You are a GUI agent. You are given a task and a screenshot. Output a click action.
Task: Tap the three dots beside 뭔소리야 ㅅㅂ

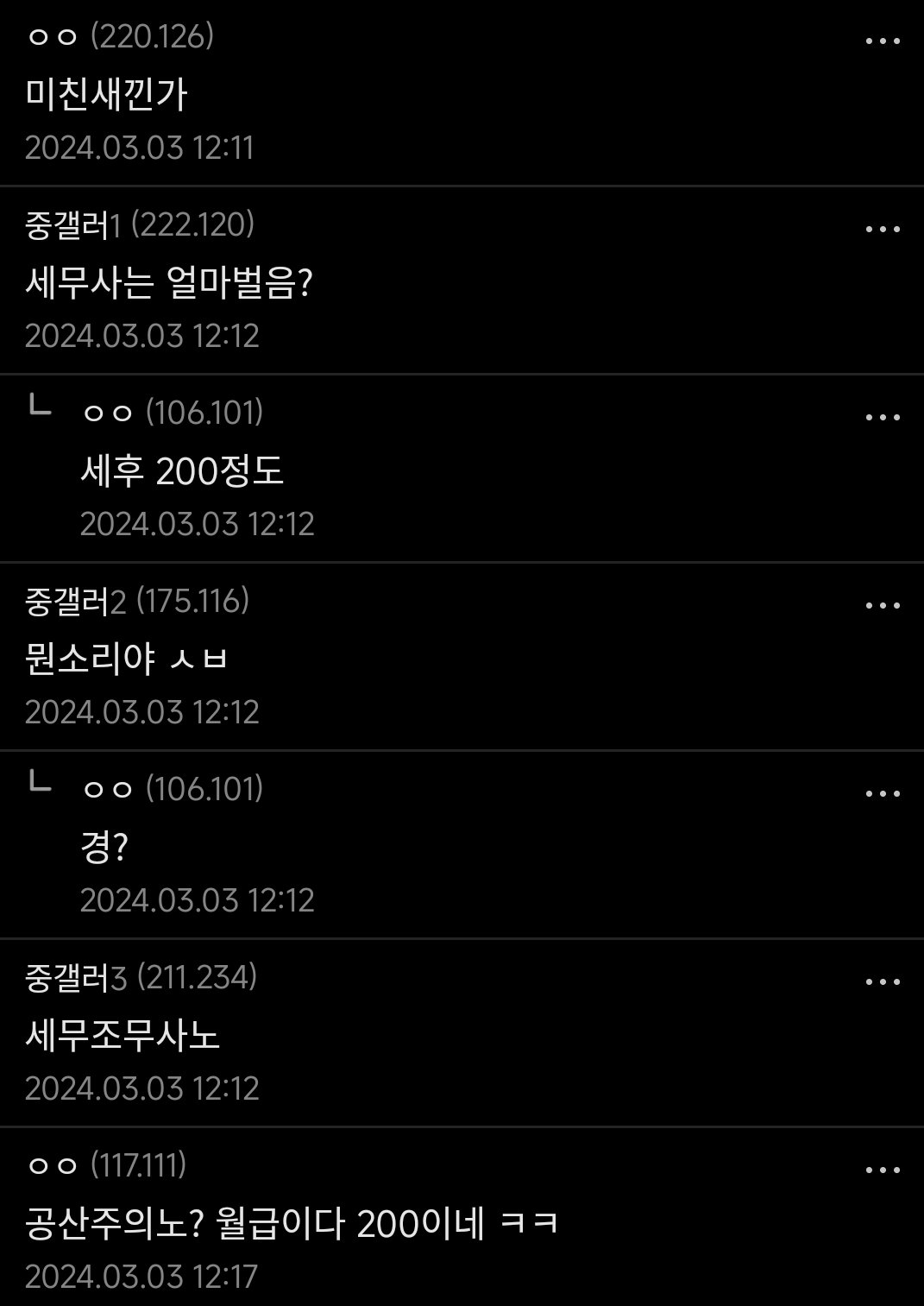click(883, 606)
